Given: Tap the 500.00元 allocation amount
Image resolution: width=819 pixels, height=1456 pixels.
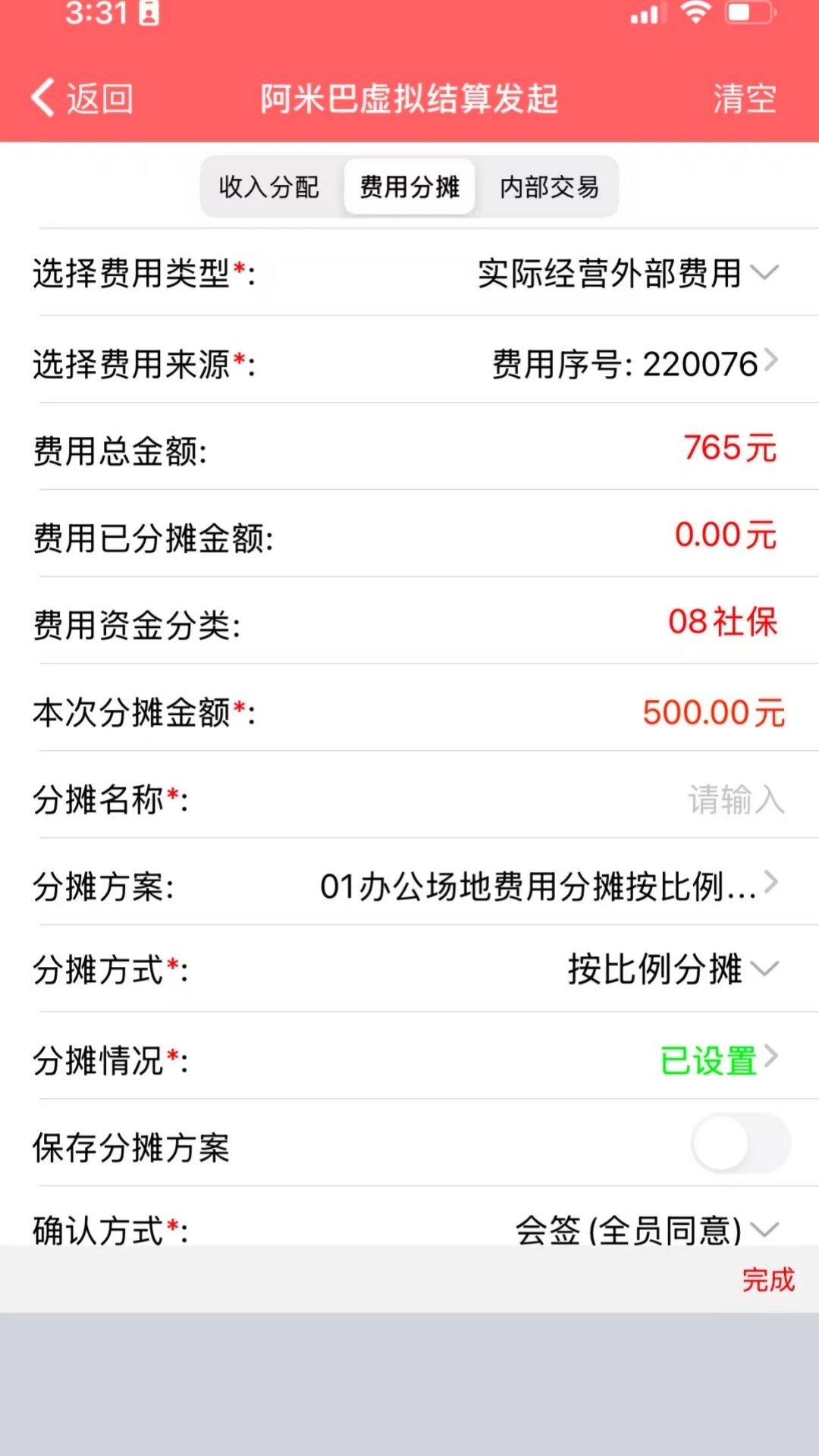Looking at the screenshot, I should coord(713,711).
